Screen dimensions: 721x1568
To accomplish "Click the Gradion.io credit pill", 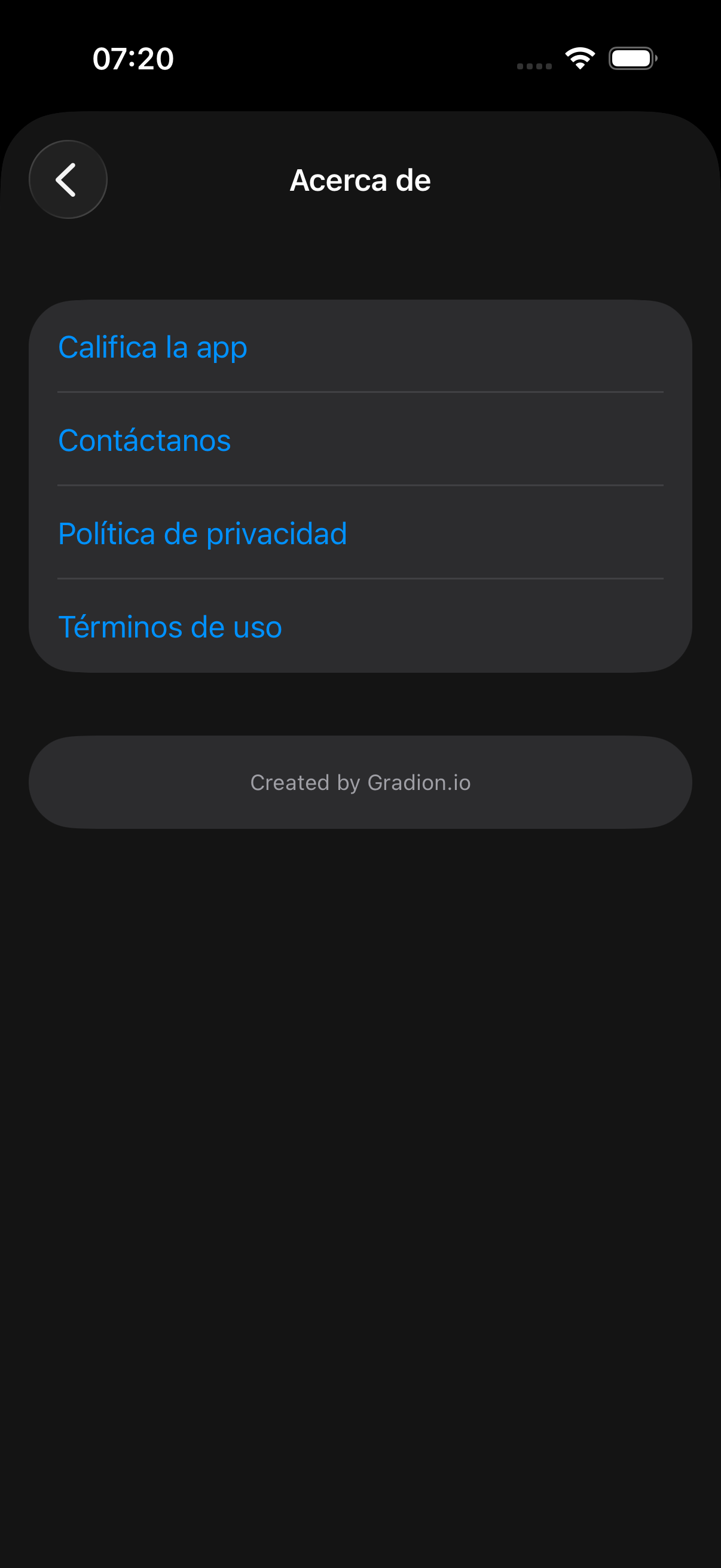I will click(360, 782).
